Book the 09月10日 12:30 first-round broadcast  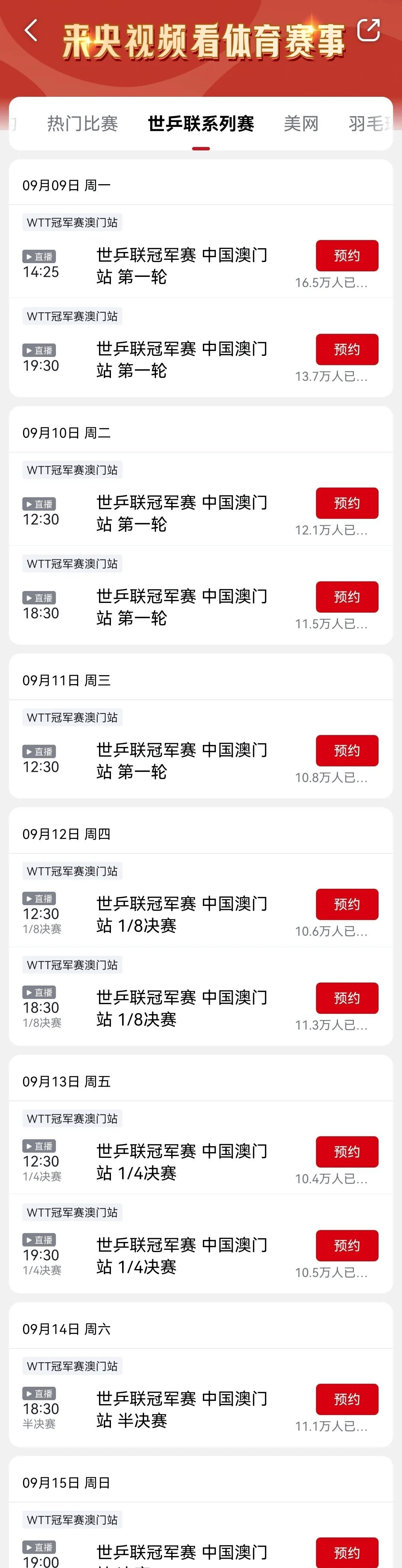[347, 504]
